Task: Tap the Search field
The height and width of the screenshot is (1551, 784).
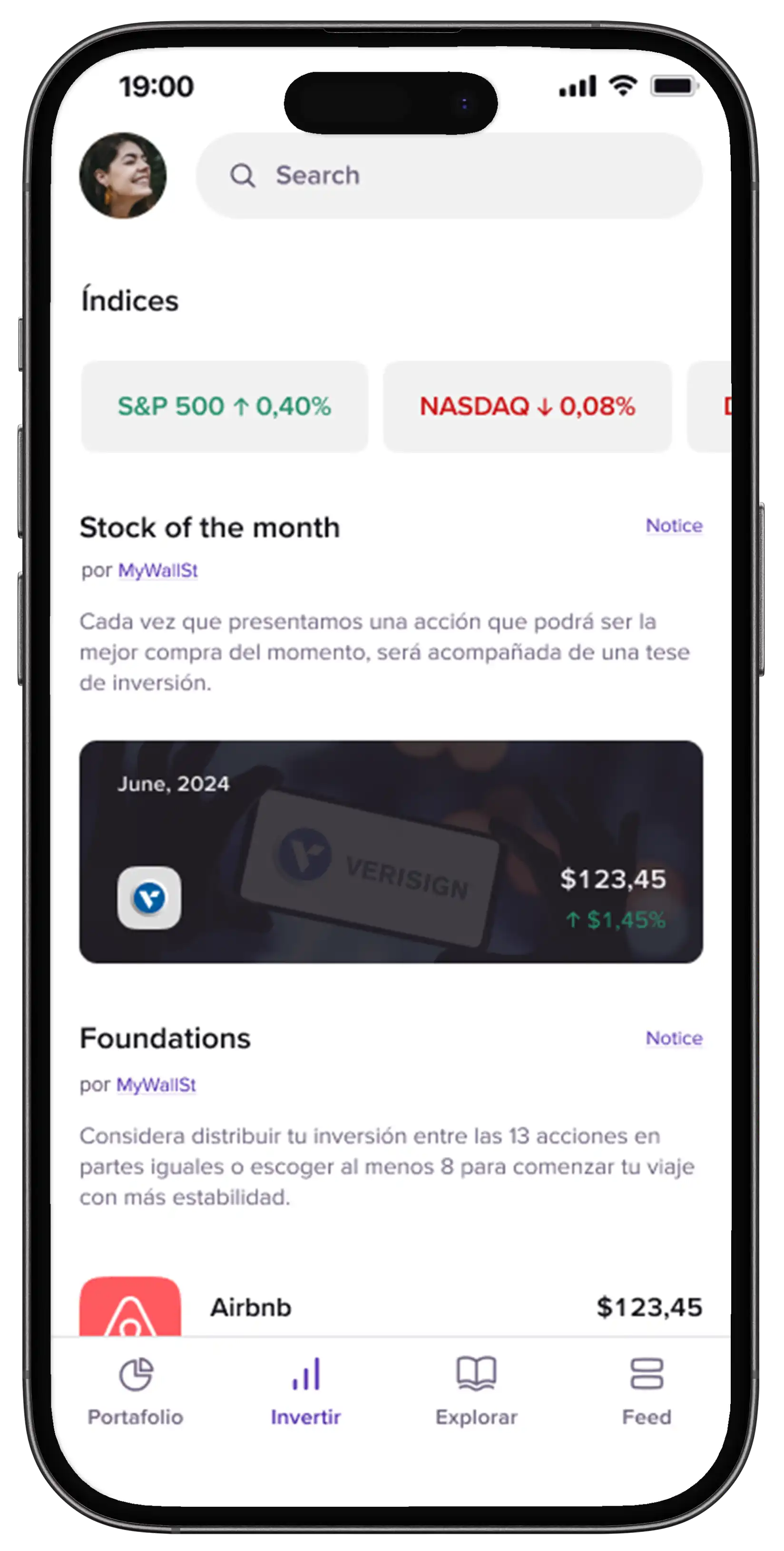Action: click(449, 175)
